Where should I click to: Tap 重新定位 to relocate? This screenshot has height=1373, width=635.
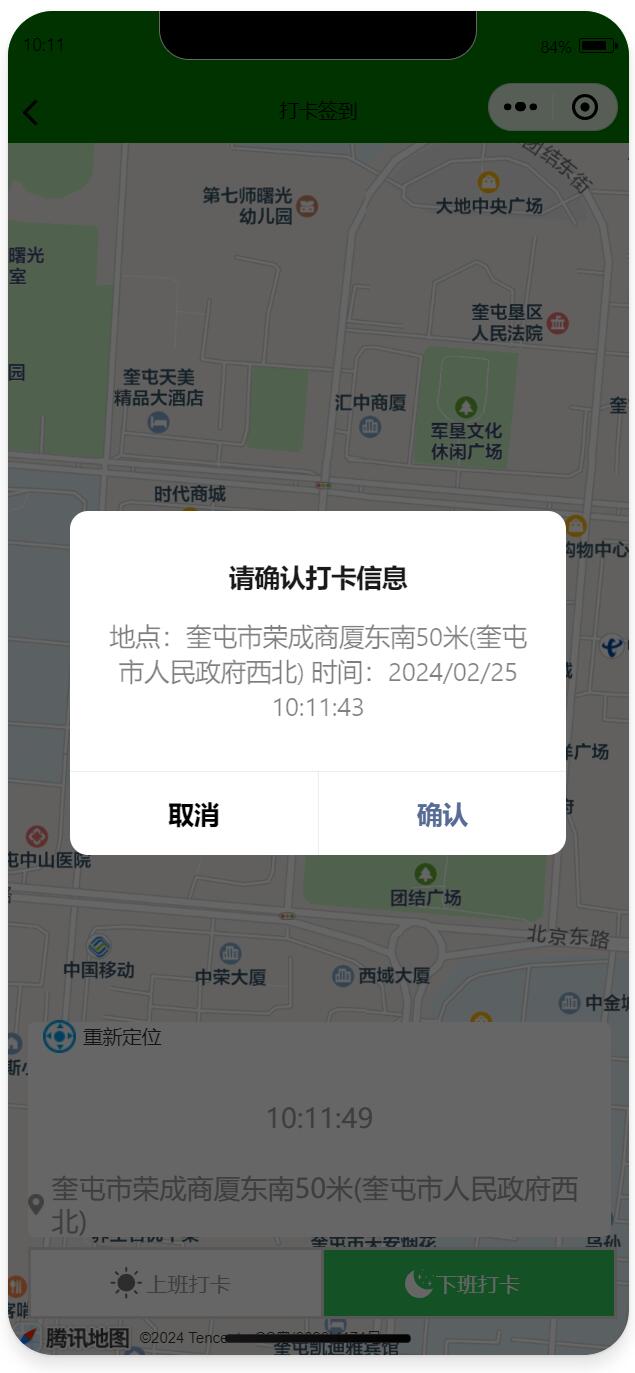pyautogui.click(x=102, y=1037)
